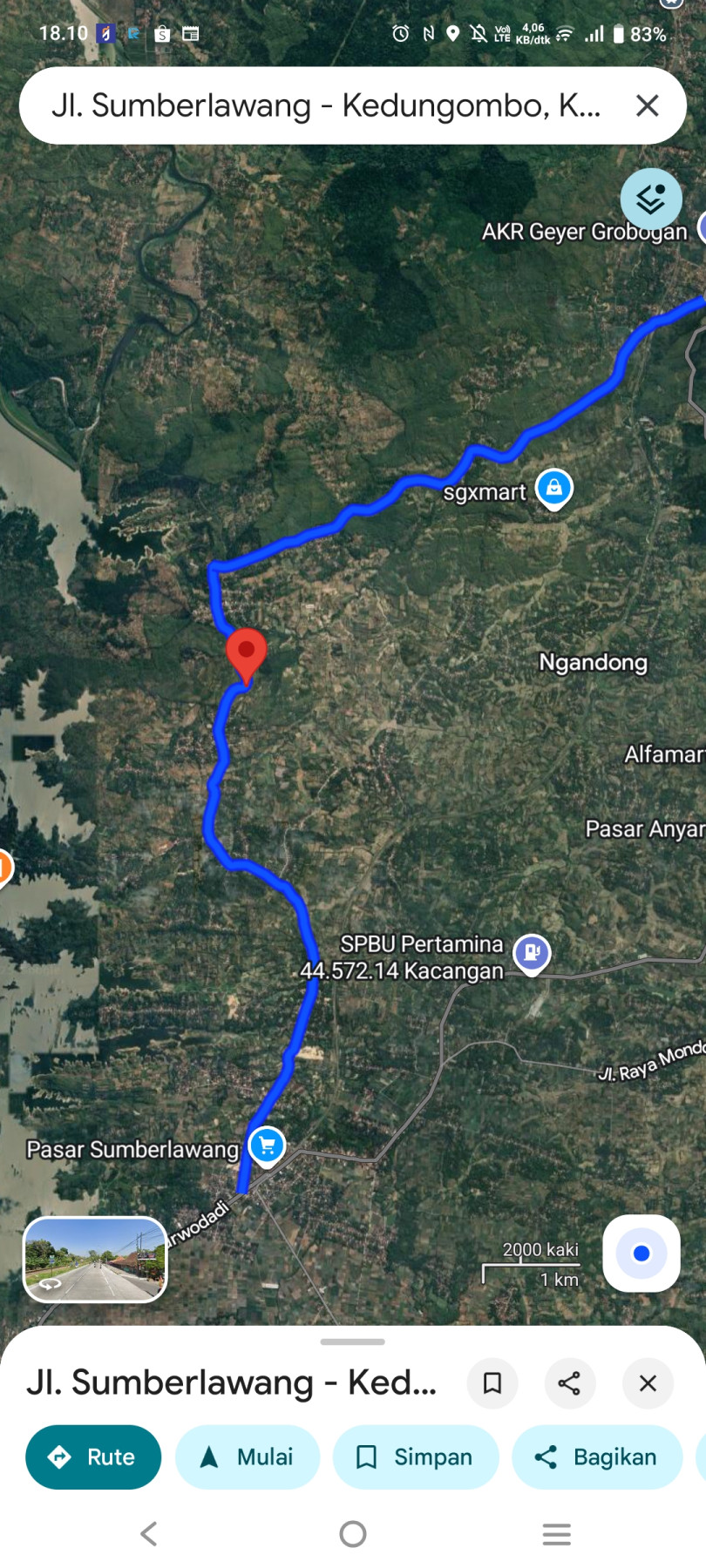
Task: Start navigation with Mulai
Action: (x=248, y=1457)
